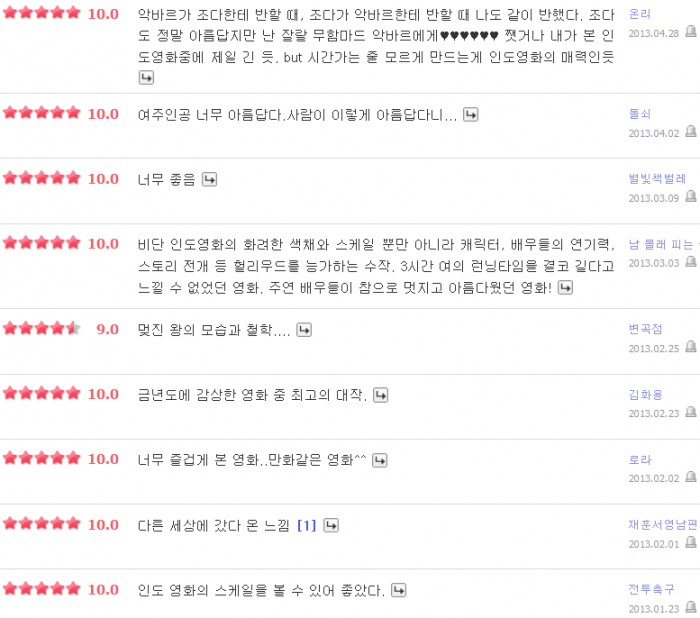700x618 pixels.
Task: View reviewer 로라's profile
Action: coord(640,460)
